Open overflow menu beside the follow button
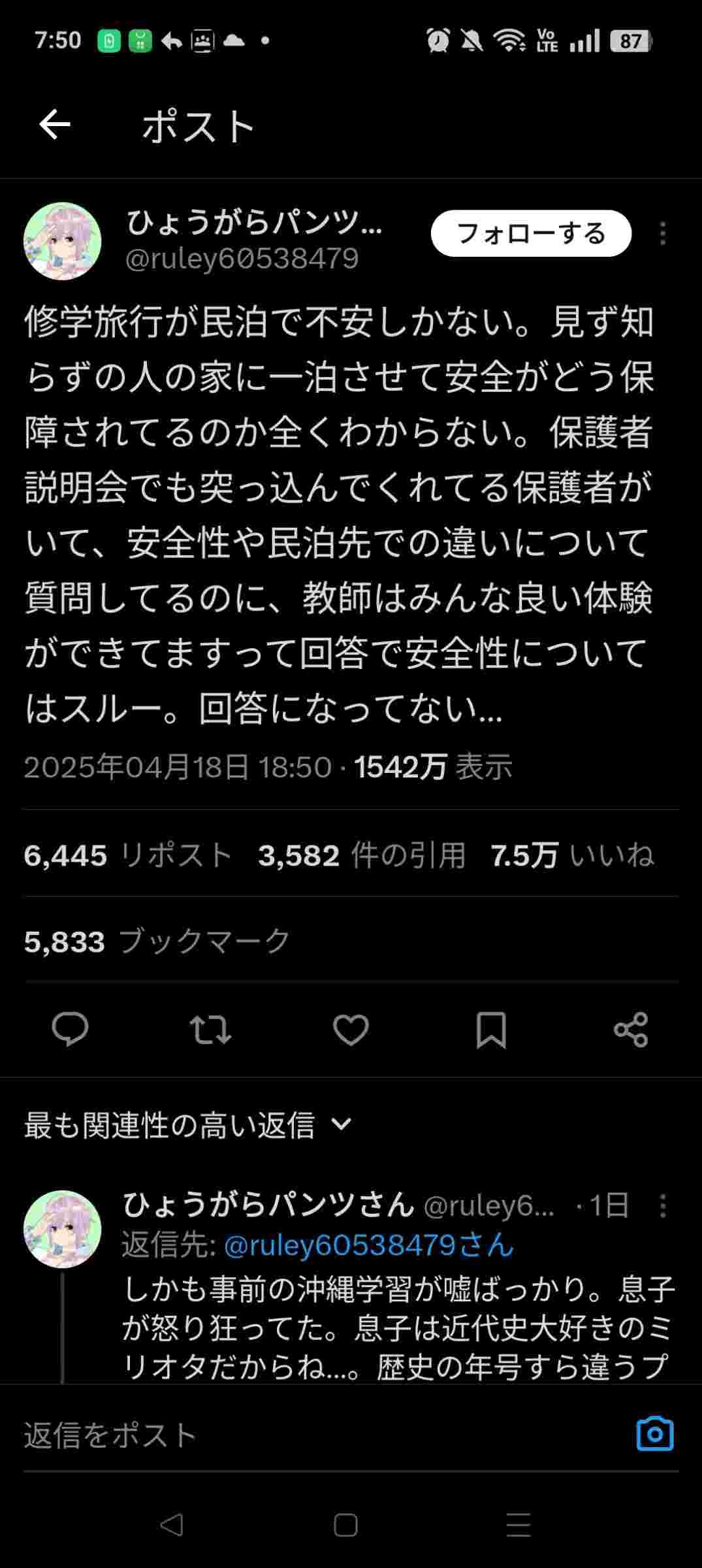This screenshot has height=1568, width=702. click(663, 233)
